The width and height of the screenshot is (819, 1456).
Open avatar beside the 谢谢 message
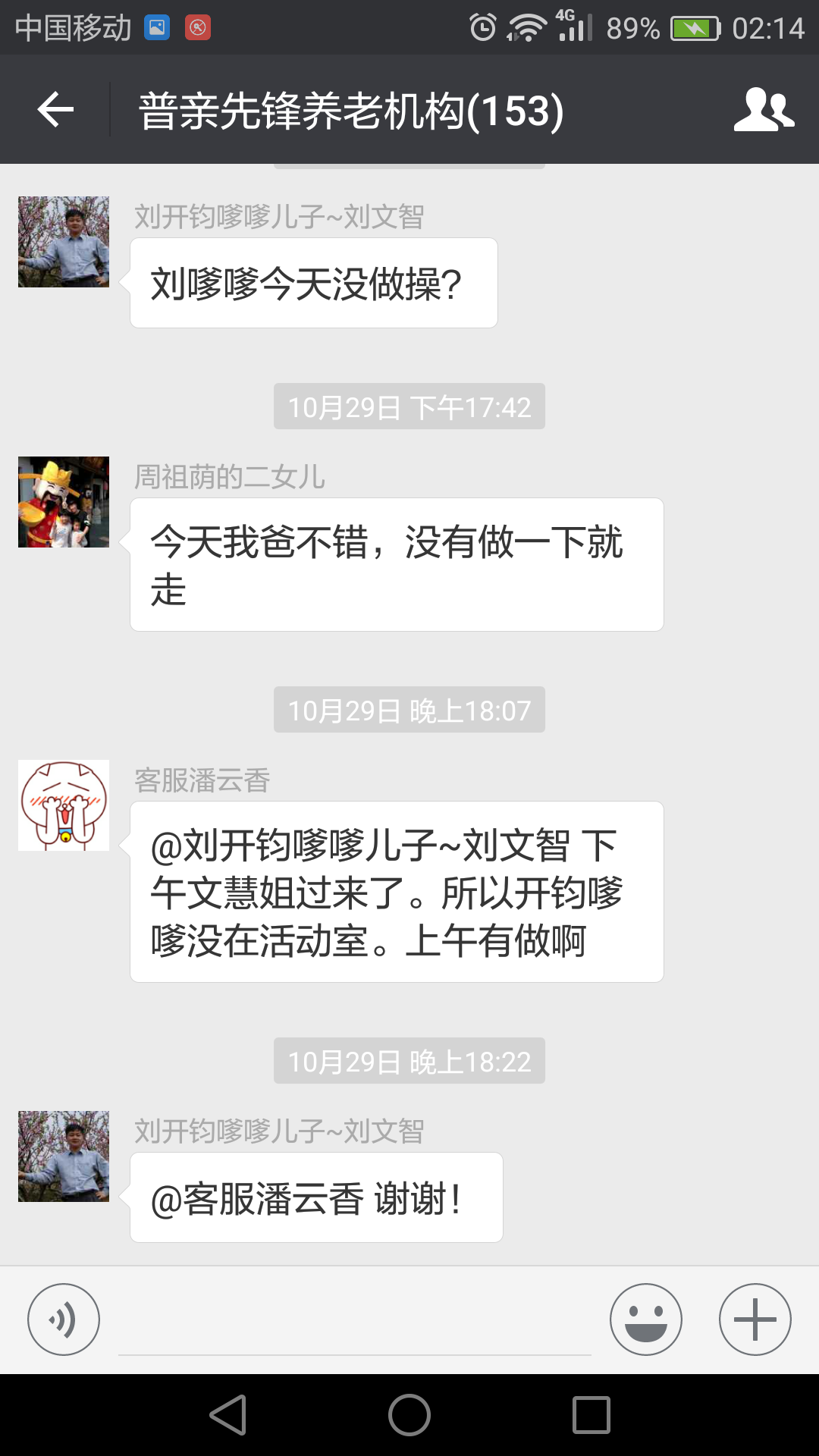64,1156
